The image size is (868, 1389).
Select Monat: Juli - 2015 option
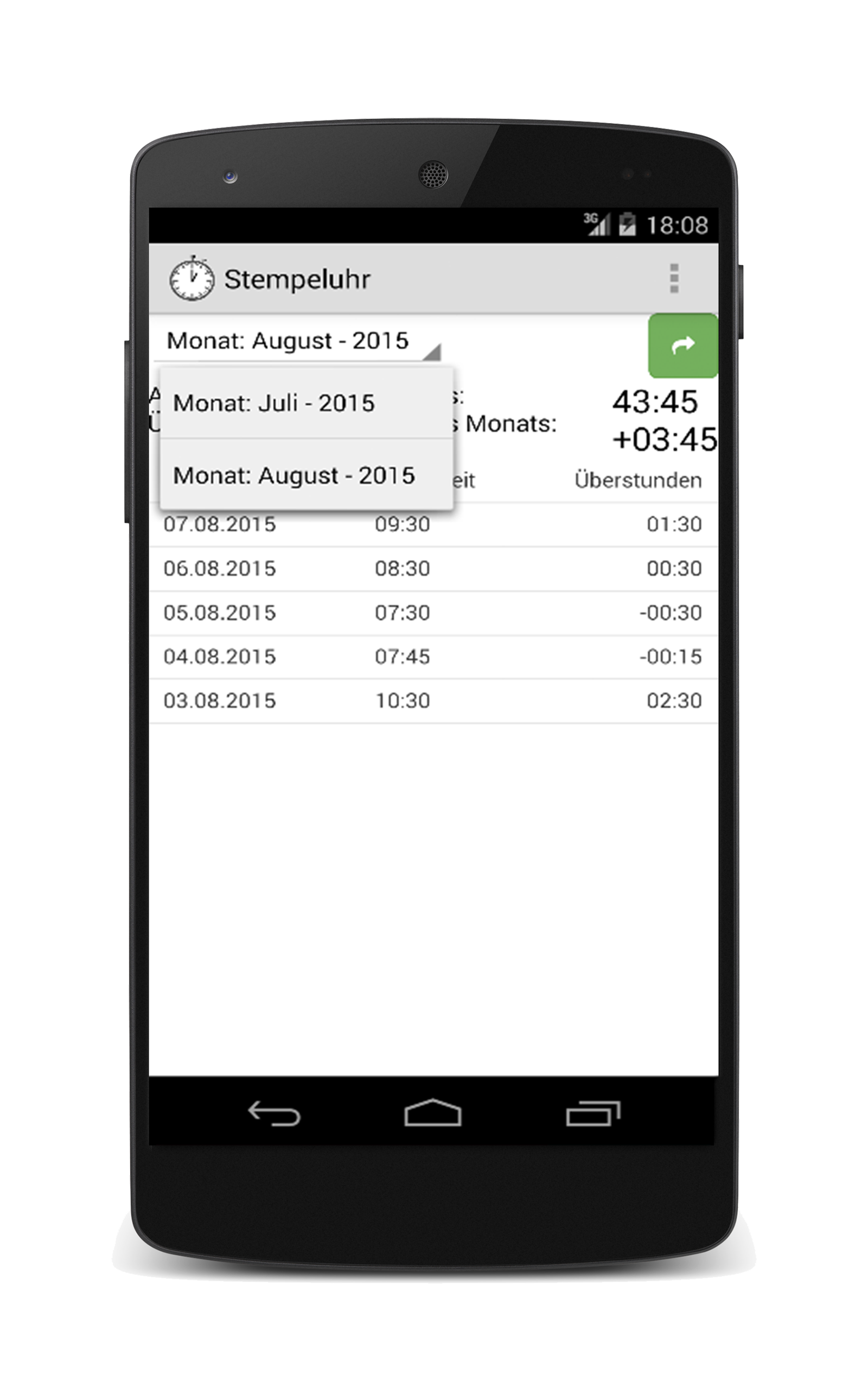coord(307,403)
